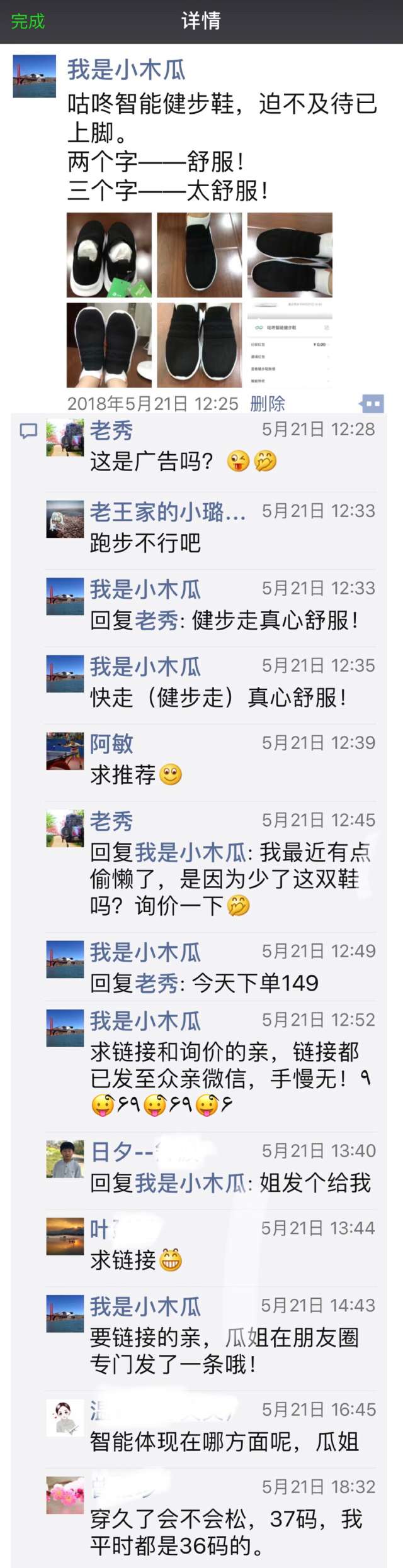Image resolution: width=403 pixels, height=1568 pixels.
Task: Open the first shoe photo with green tags
Action: click(109, 255)
